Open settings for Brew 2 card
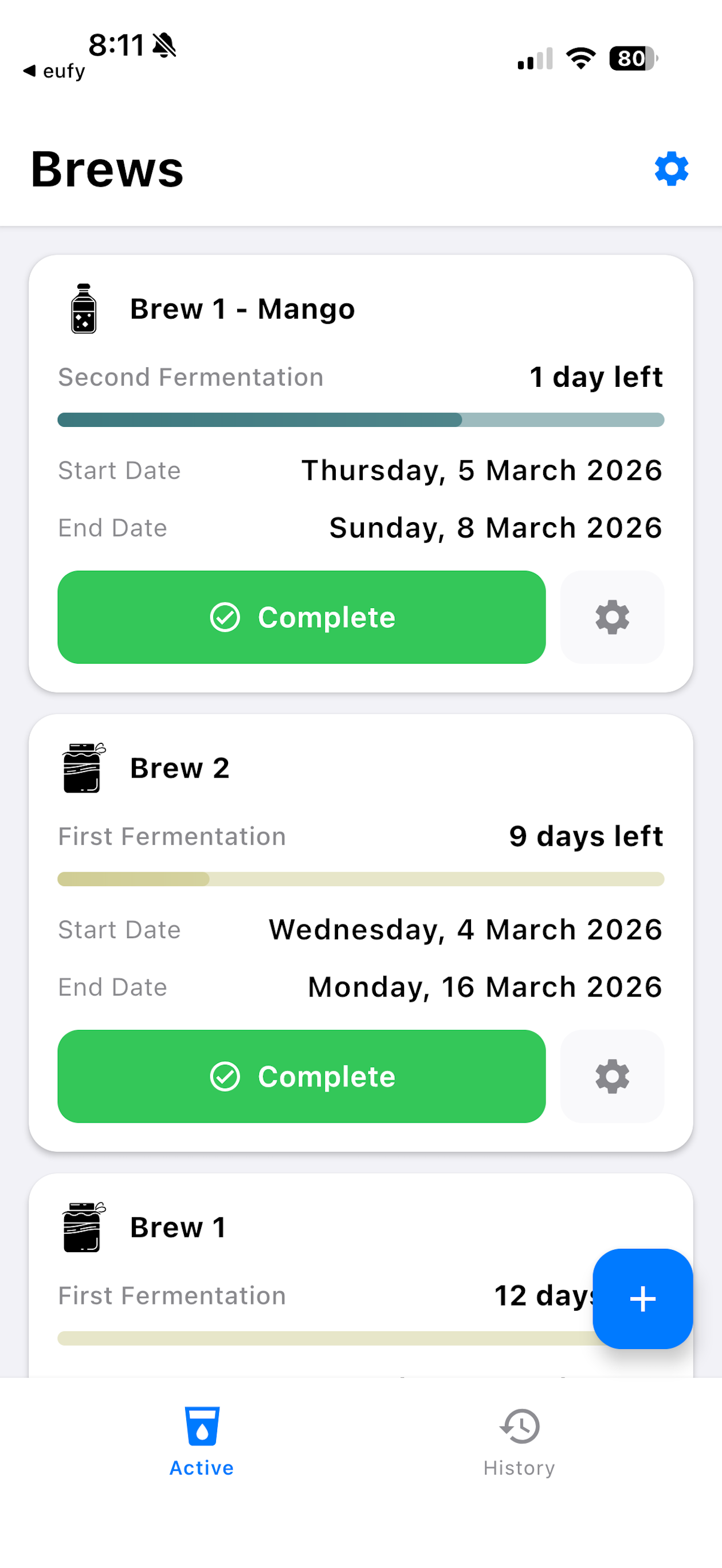 612,1076
